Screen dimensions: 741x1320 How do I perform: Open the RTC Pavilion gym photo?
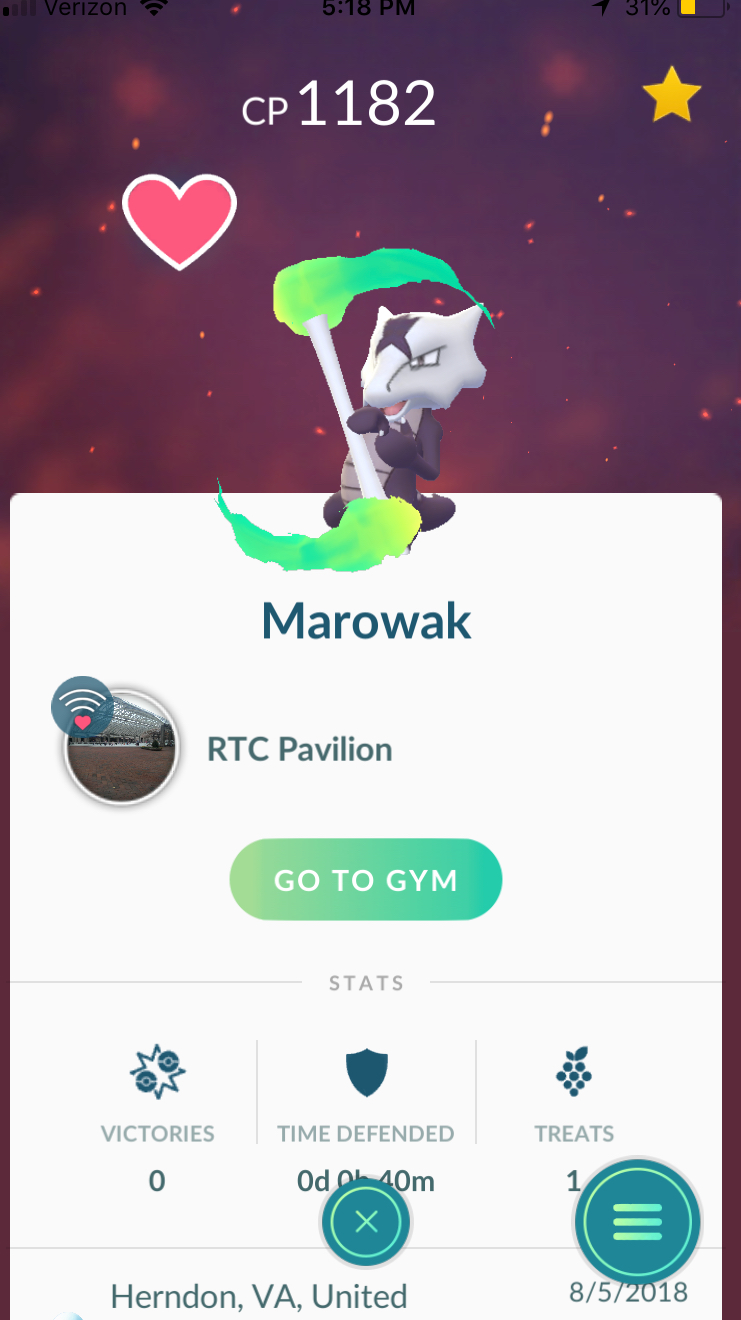coord(121,747)
